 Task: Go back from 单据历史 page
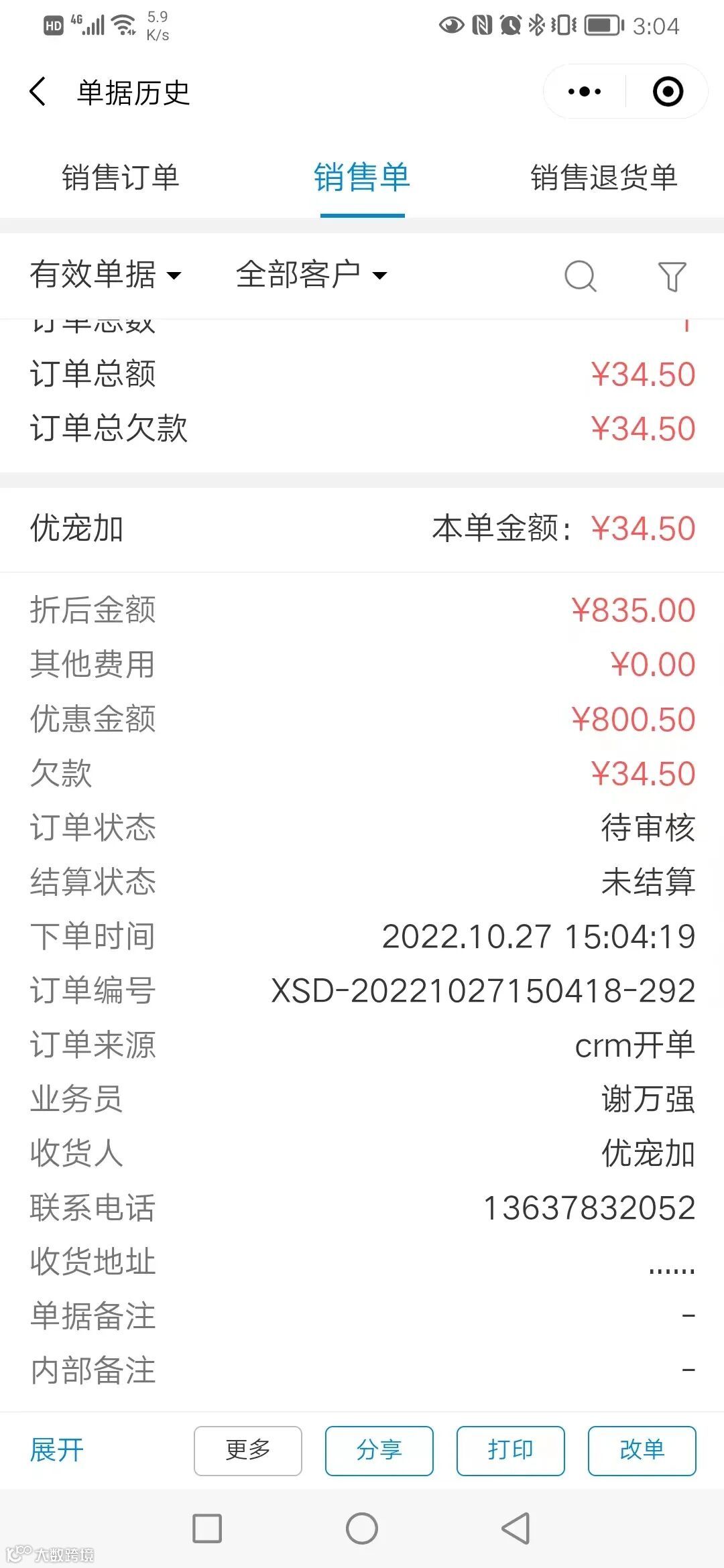pyautogui.click(x=38, y=92)
